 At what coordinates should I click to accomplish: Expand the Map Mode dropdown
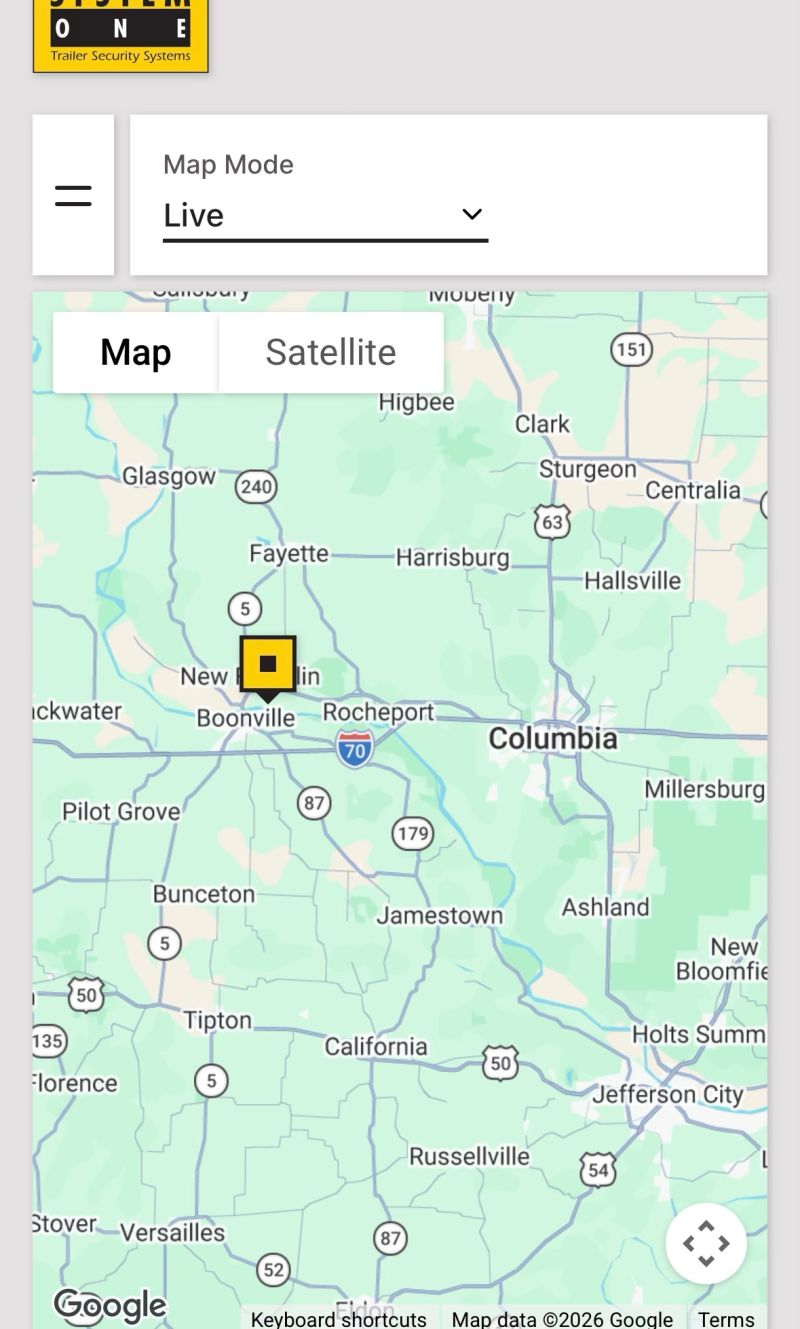[x=325, y=215]
